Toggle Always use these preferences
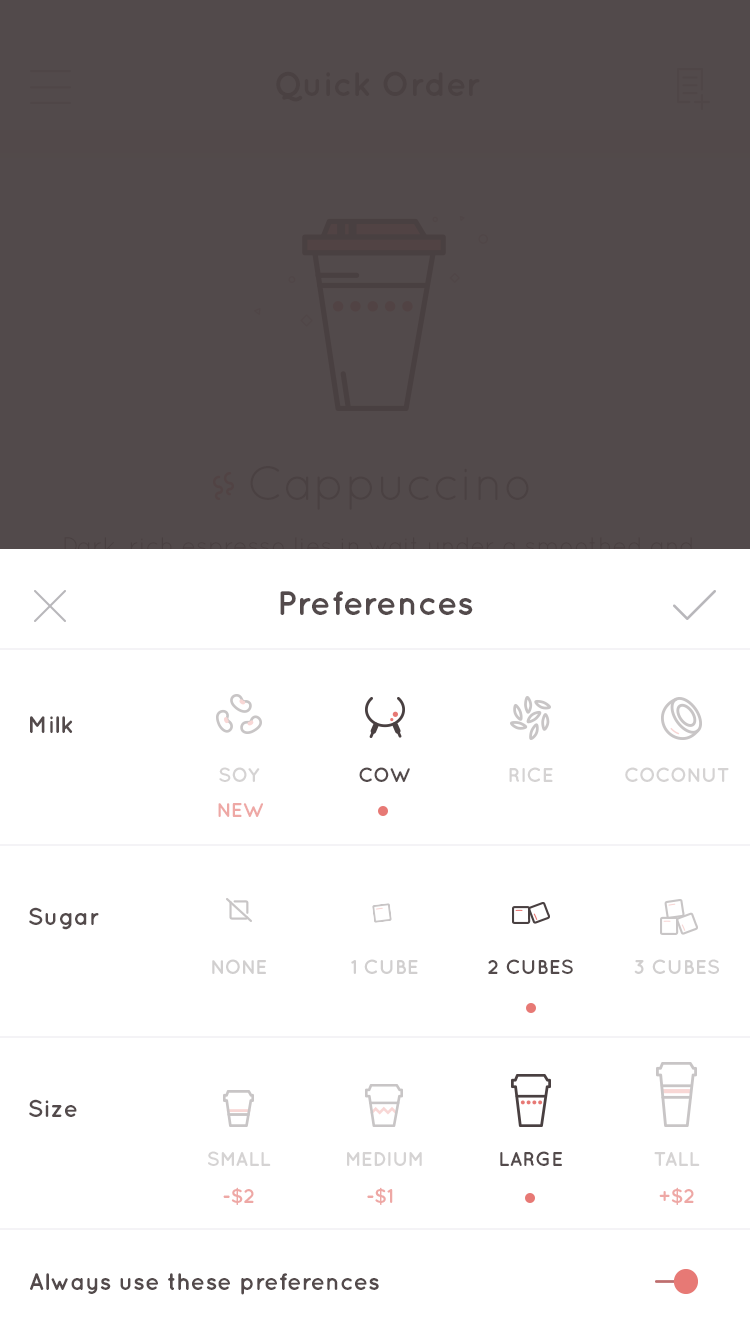 point(677,1281)
